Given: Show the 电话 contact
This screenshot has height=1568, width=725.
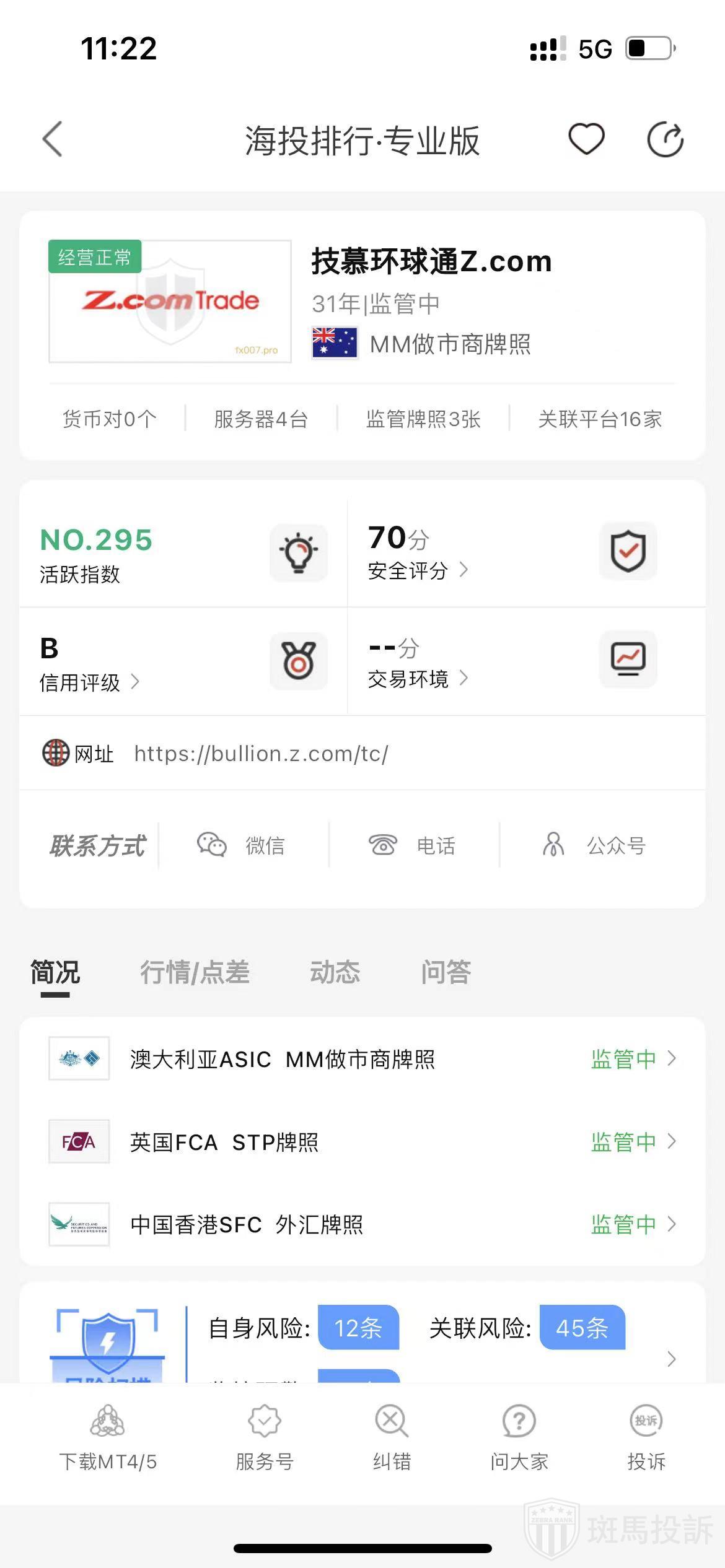Looking at the screenshot, I should [x=413, y=845].
